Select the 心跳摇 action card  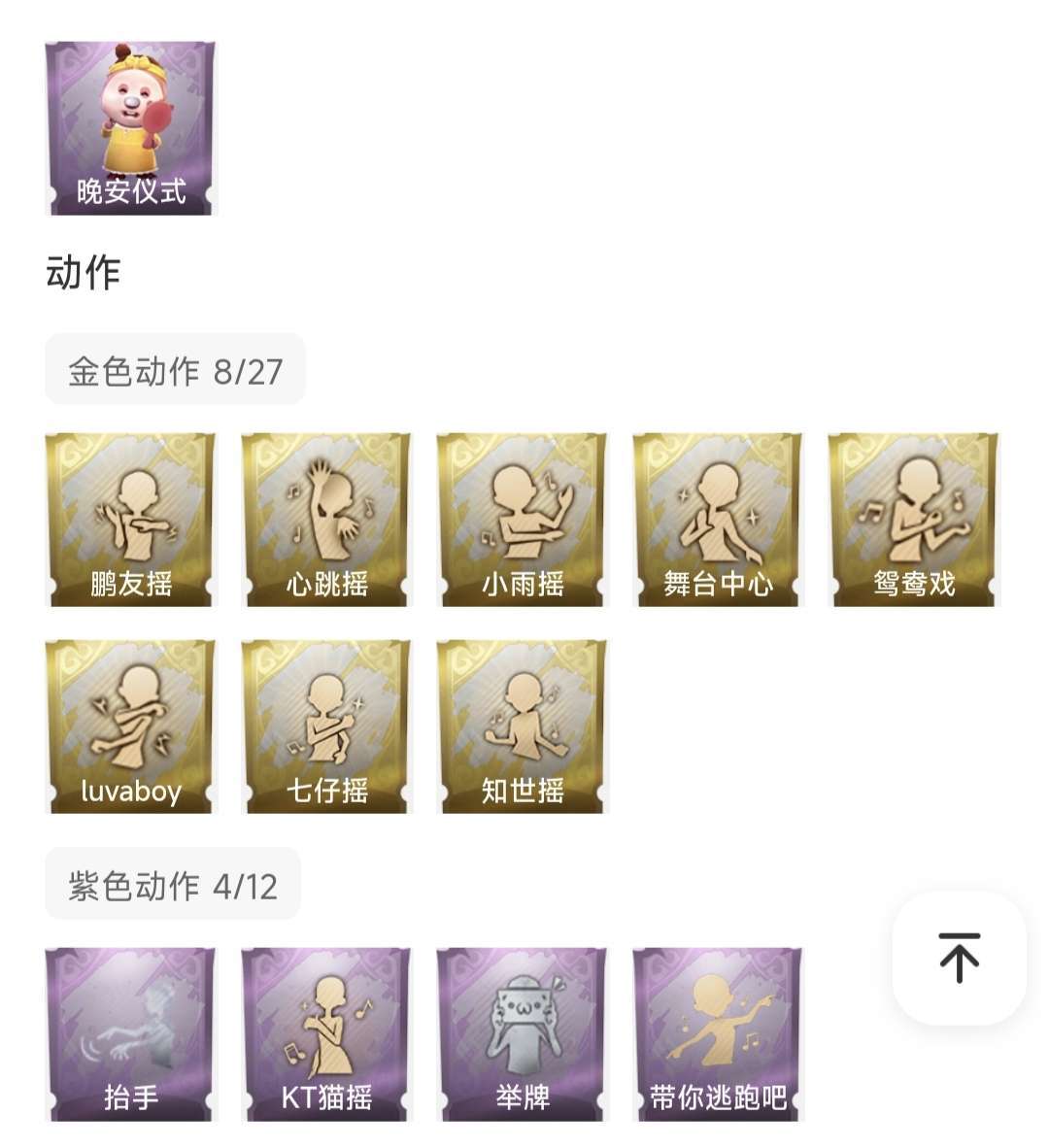[326, 520]
